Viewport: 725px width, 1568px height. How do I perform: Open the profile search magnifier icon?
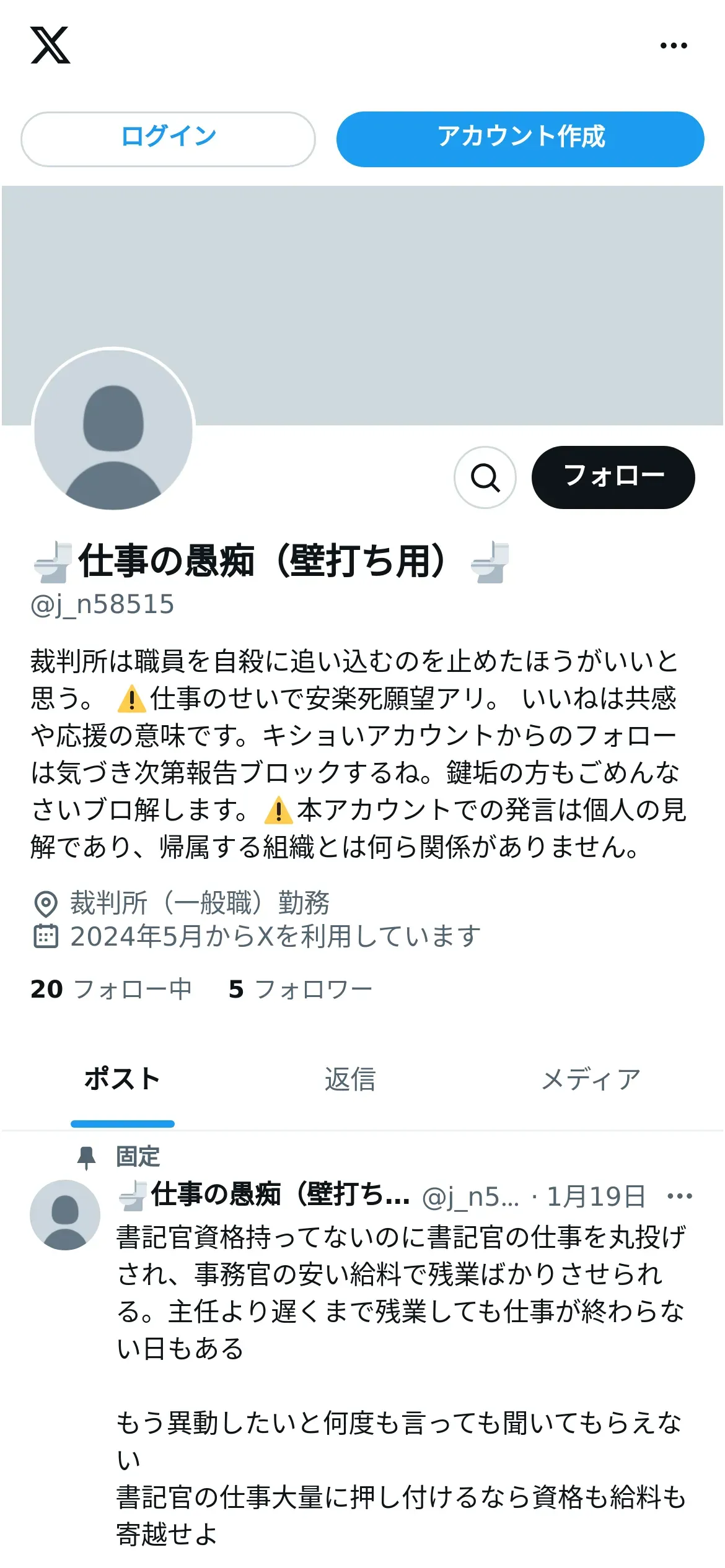coord(485,477)
